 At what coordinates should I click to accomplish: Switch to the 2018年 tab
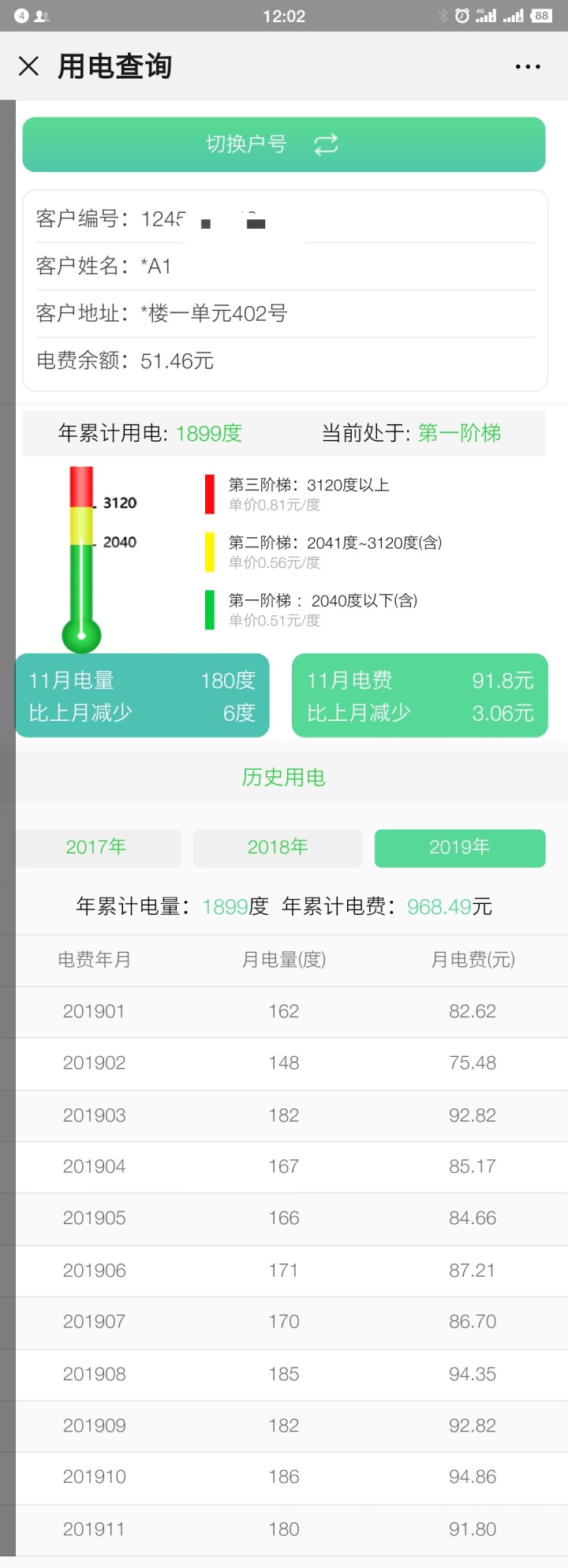pos(278,847)
